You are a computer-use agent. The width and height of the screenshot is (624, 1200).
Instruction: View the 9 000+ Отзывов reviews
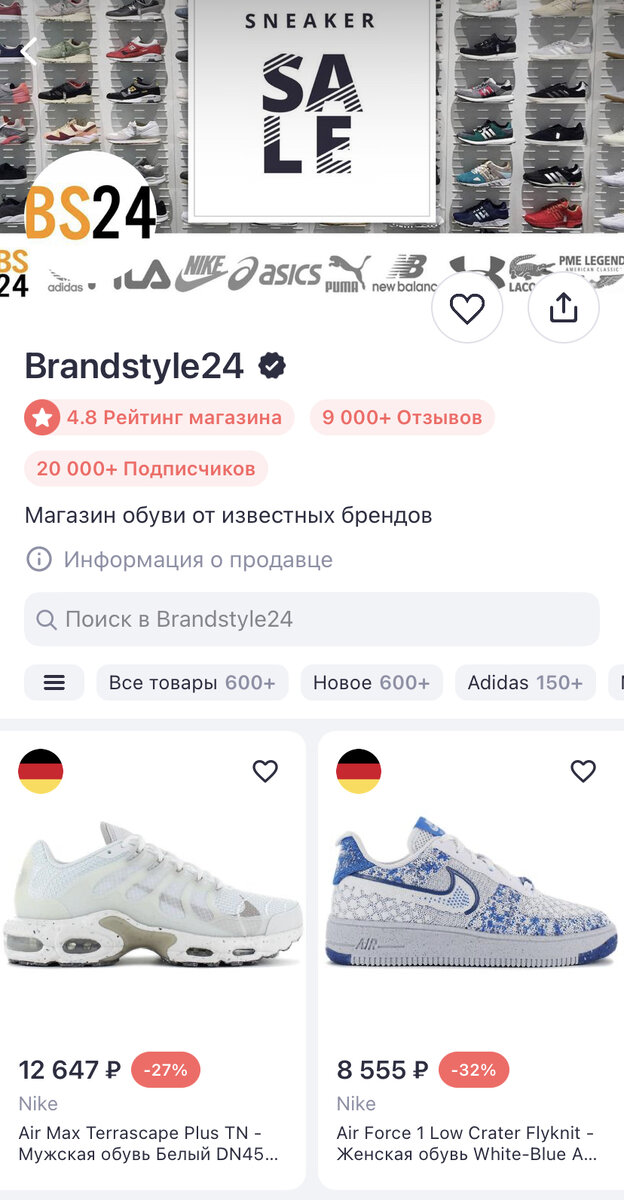402,418
